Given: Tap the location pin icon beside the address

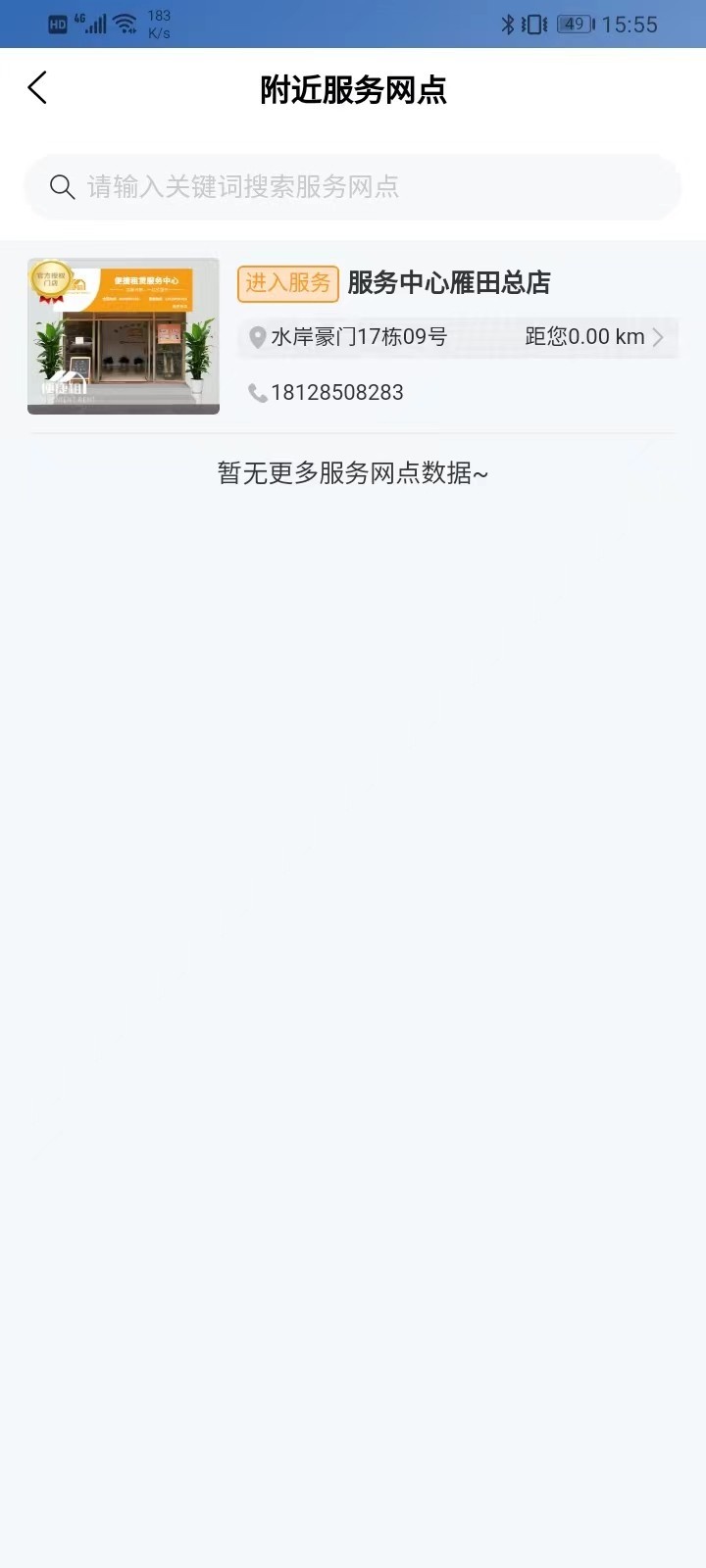Looking at the screenshot, I should coord(257,337).
